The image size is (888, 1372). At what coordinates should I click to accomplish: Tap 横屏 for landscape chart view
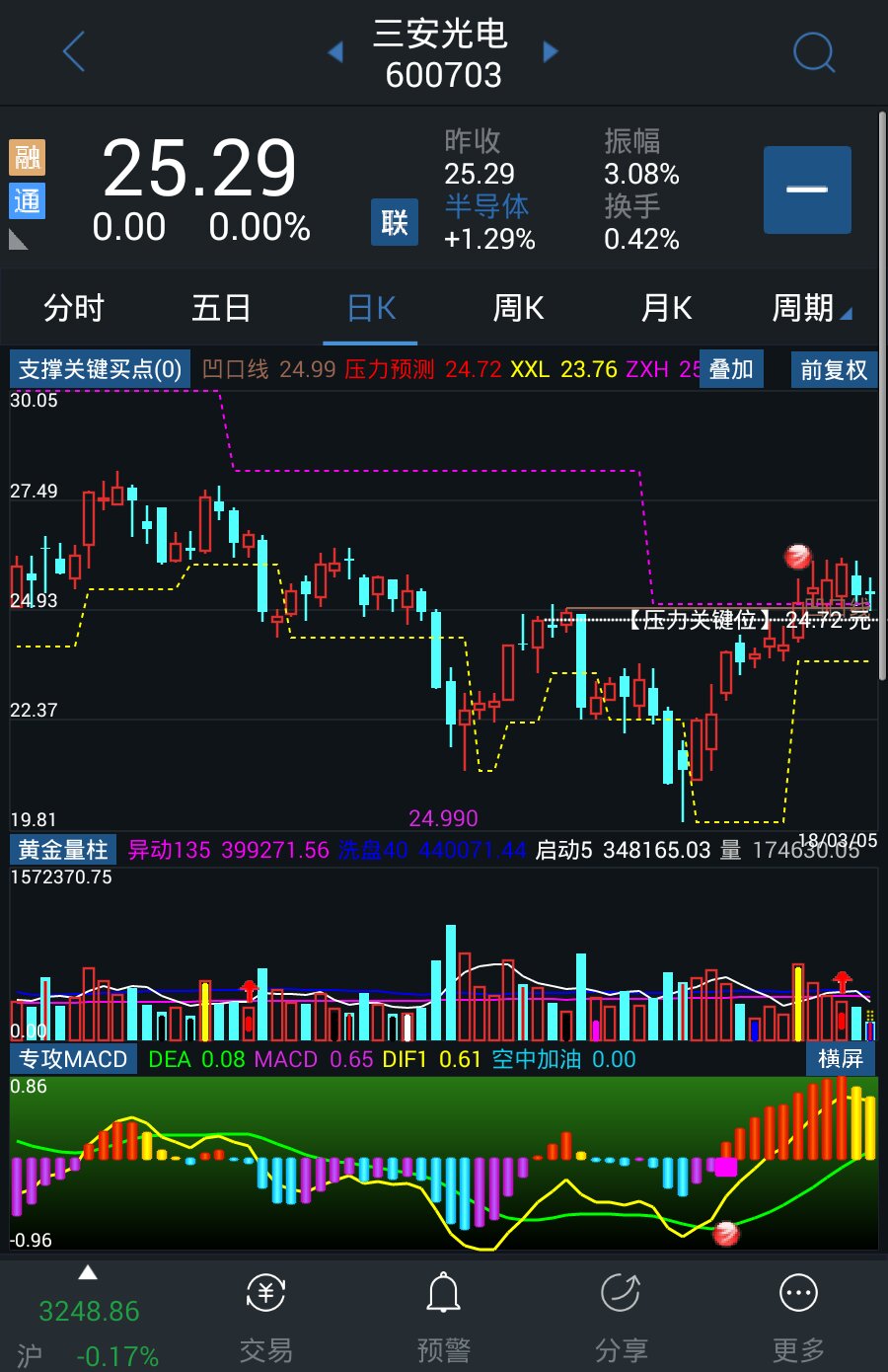point(841,1059)
